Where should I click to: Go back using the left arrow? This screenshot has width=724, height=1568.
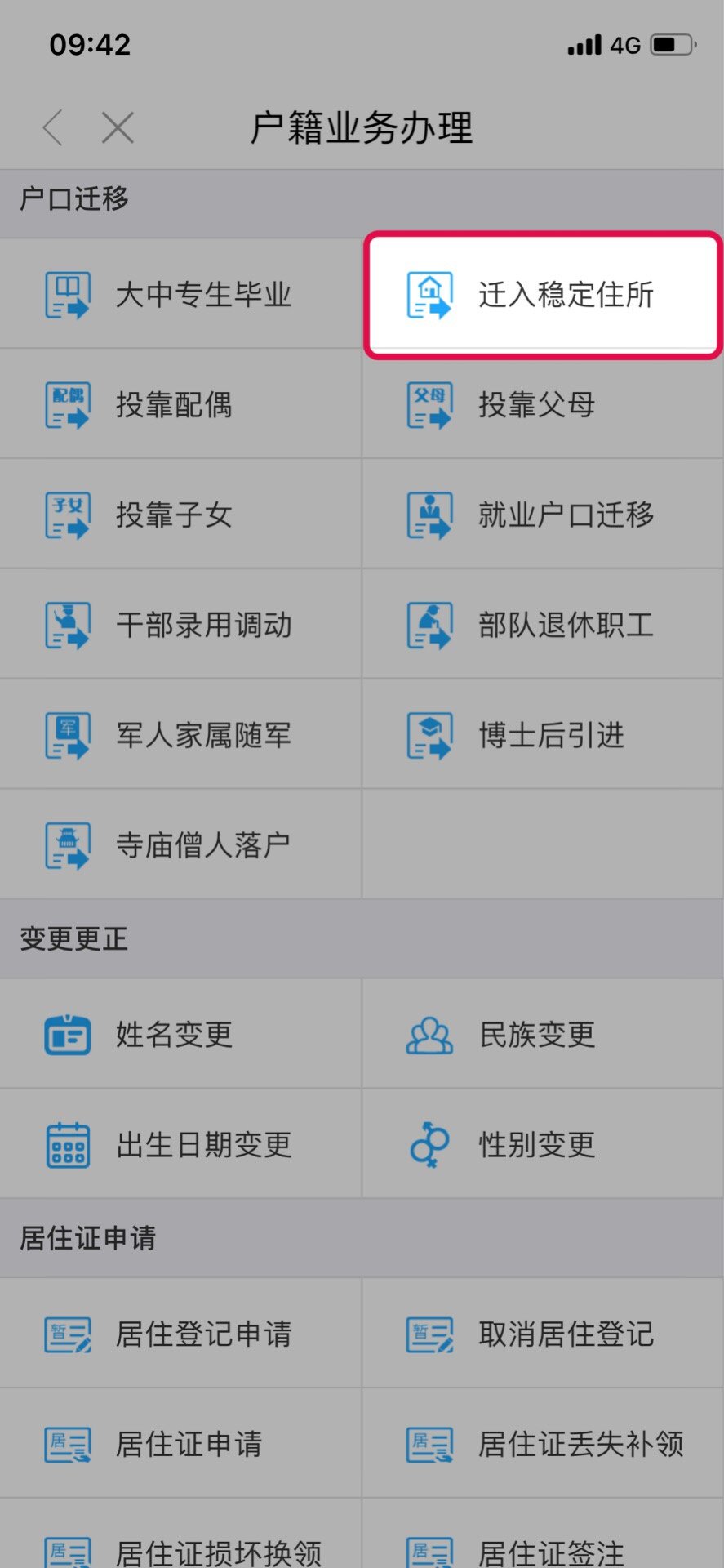53,128
